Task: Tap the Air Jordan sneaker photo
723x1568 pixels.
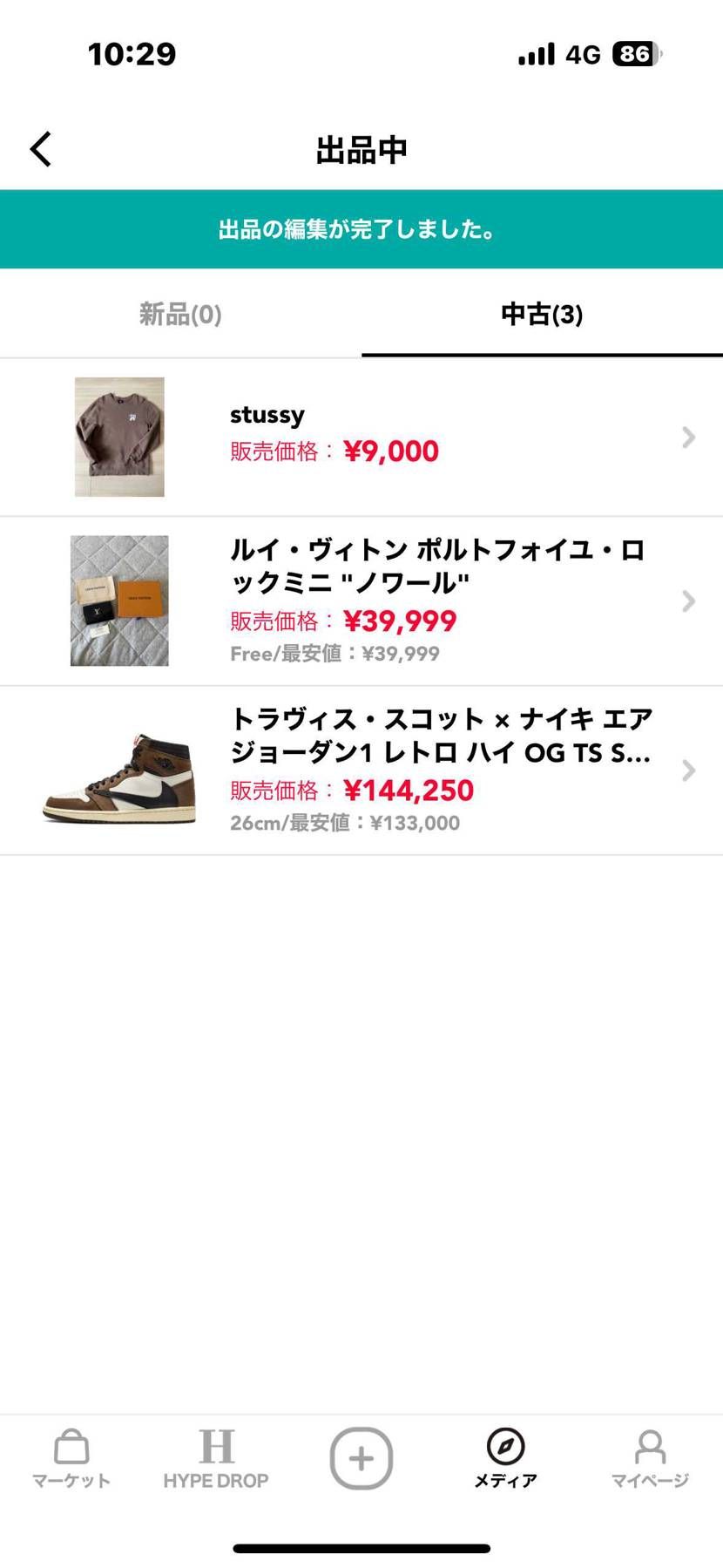Action: tap(118, 770)
